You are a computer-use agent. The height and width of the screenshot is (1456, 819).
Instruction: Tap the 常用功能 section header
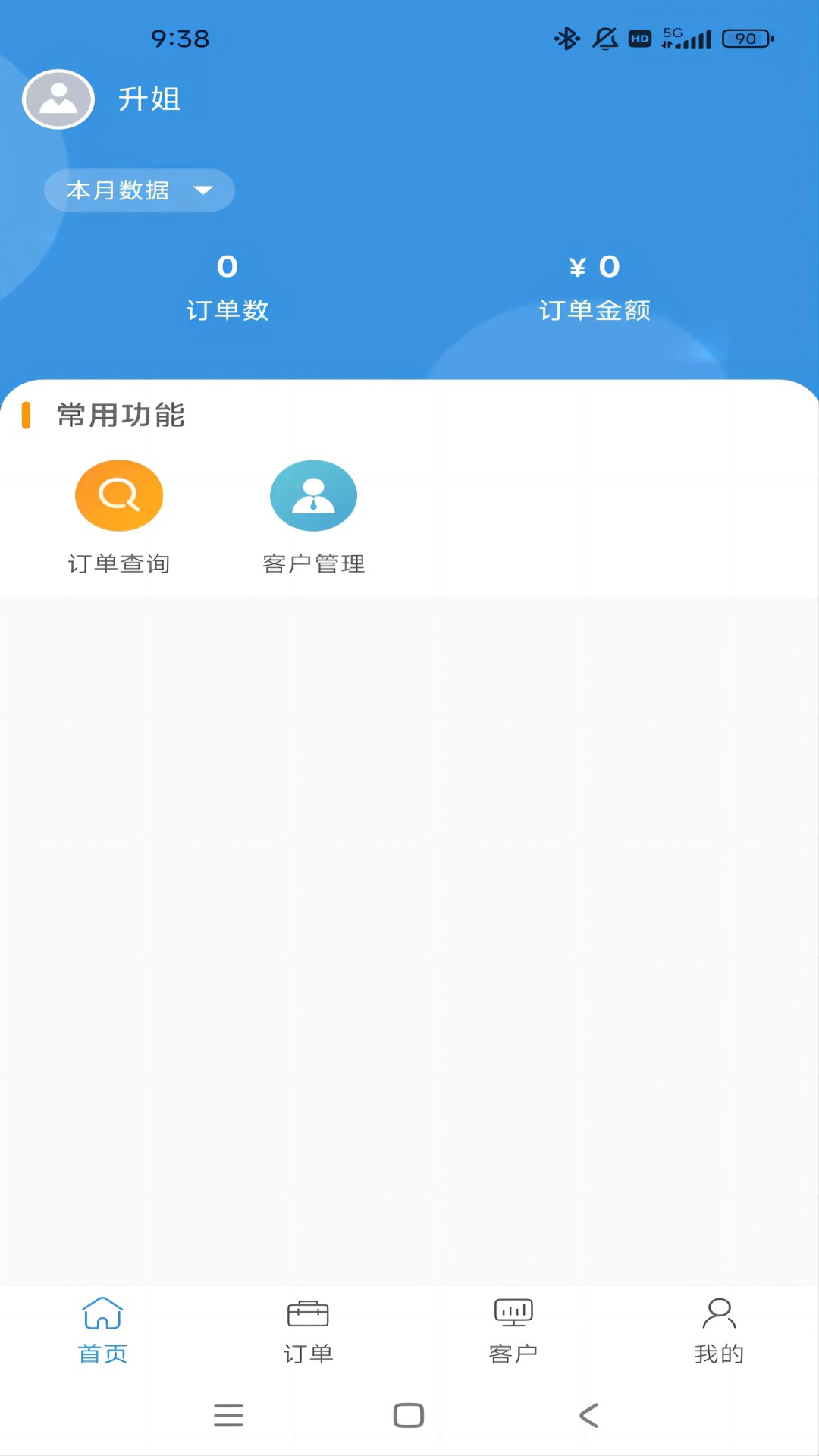119,416
